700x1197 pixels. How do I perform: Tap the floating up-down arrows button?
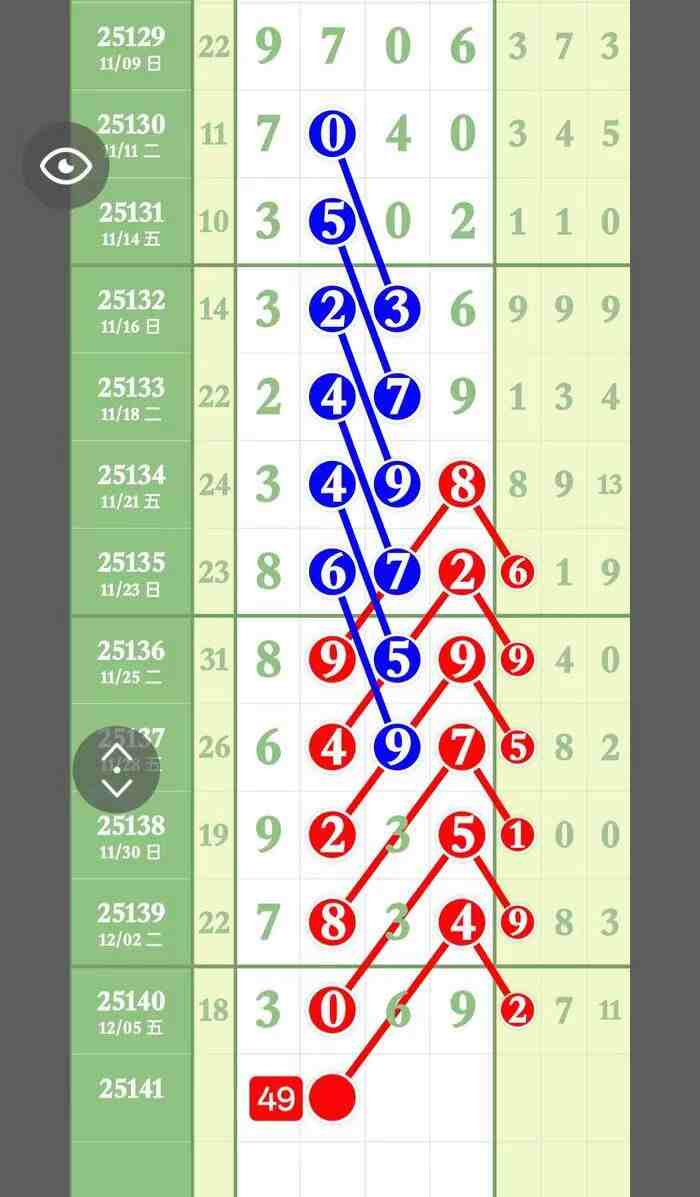(117, 769)
